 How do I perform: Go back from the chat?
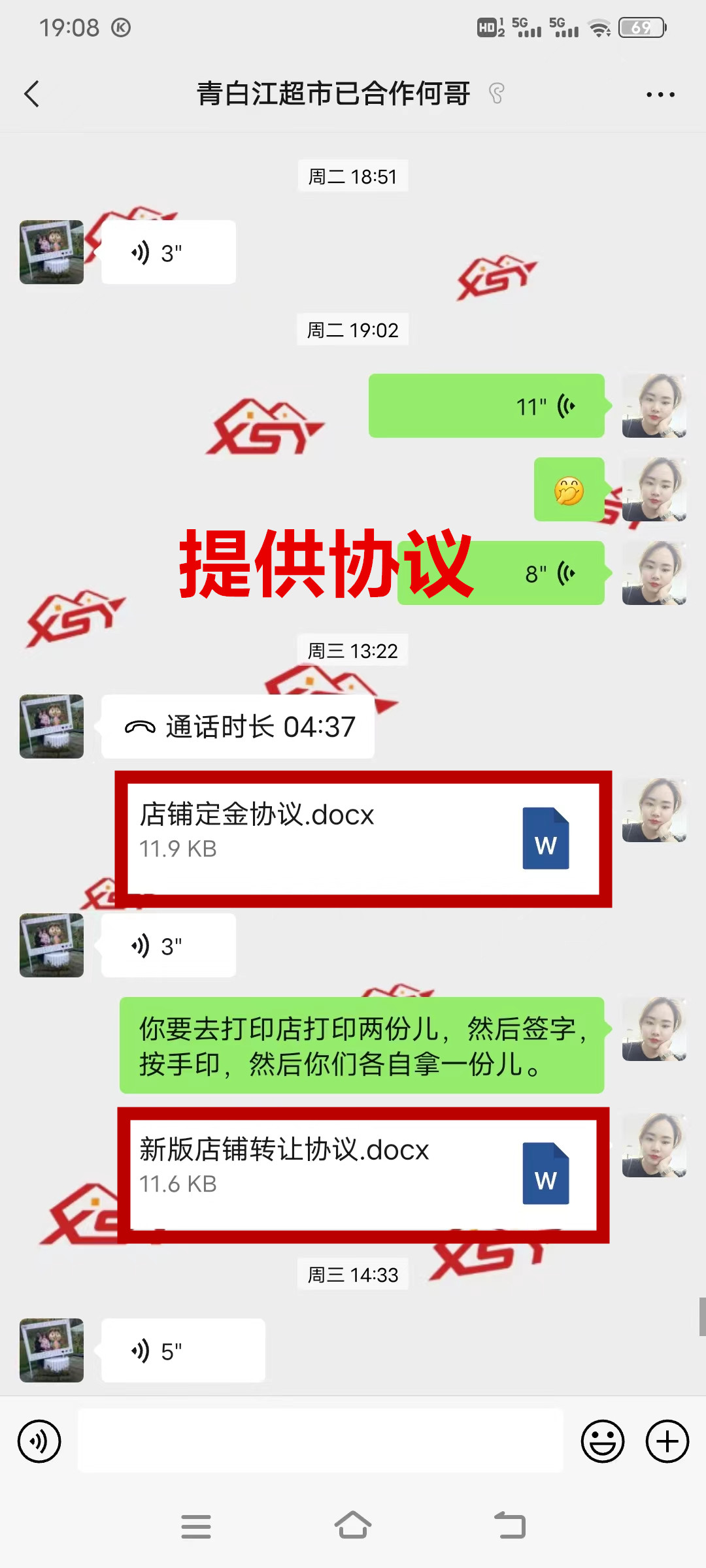click(32, 94)
